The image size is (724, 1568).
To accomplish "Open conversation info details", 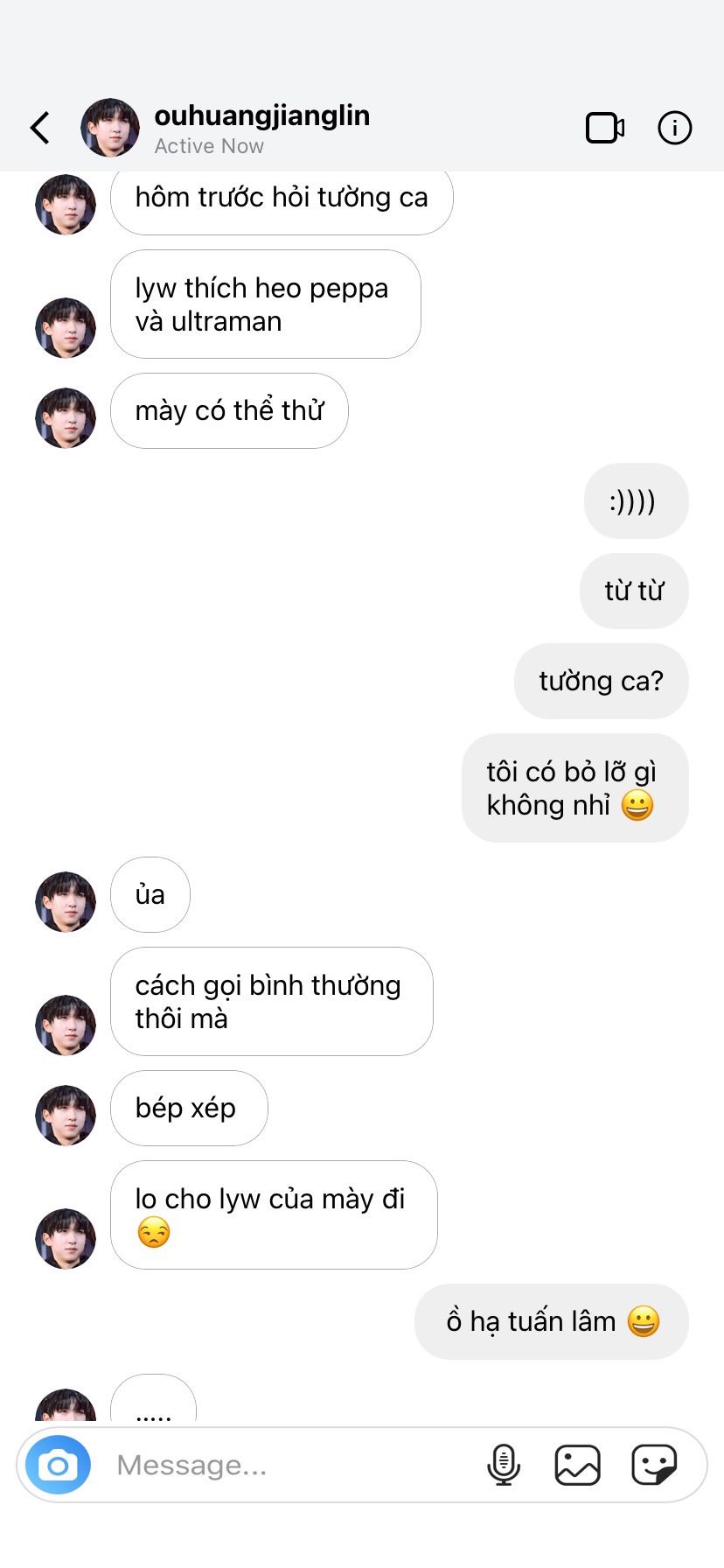I will point(674,128).
